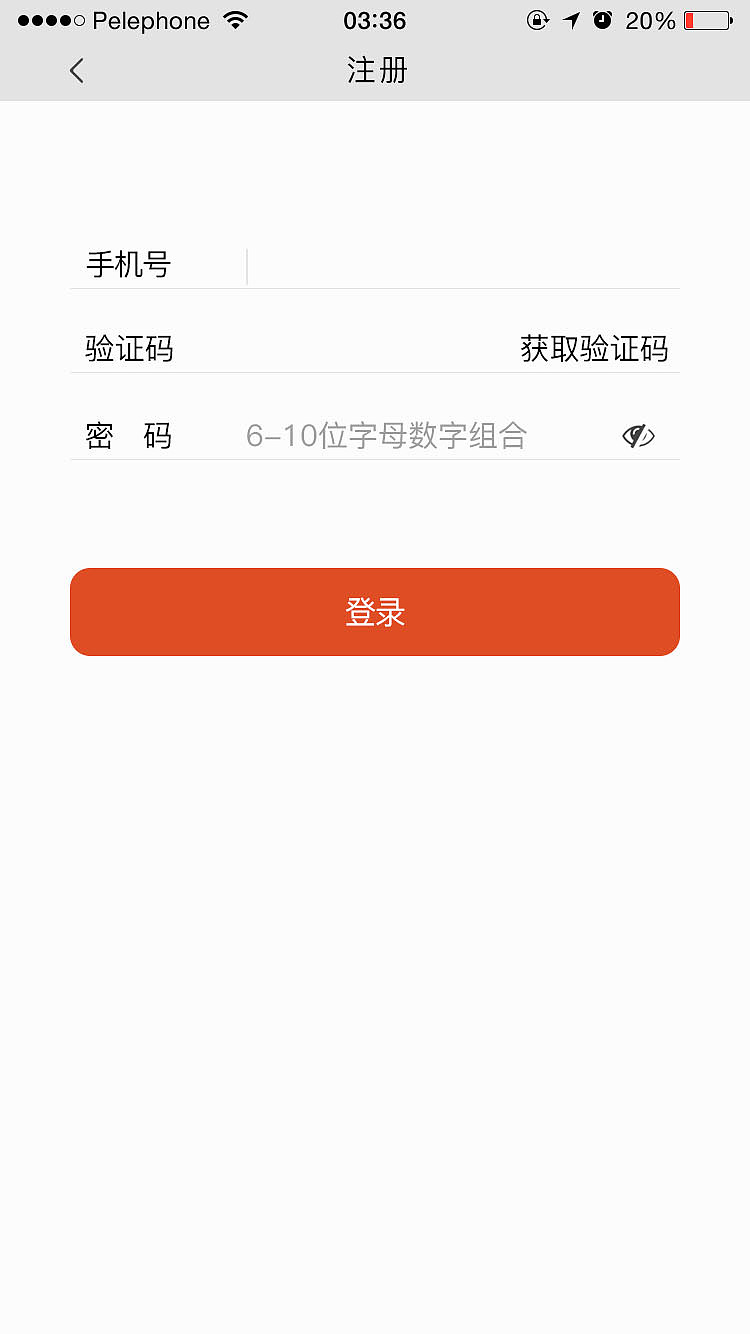Toggle password visibility eye icon
This screenshot has height=1334, width=750.
tap(637, 435)
